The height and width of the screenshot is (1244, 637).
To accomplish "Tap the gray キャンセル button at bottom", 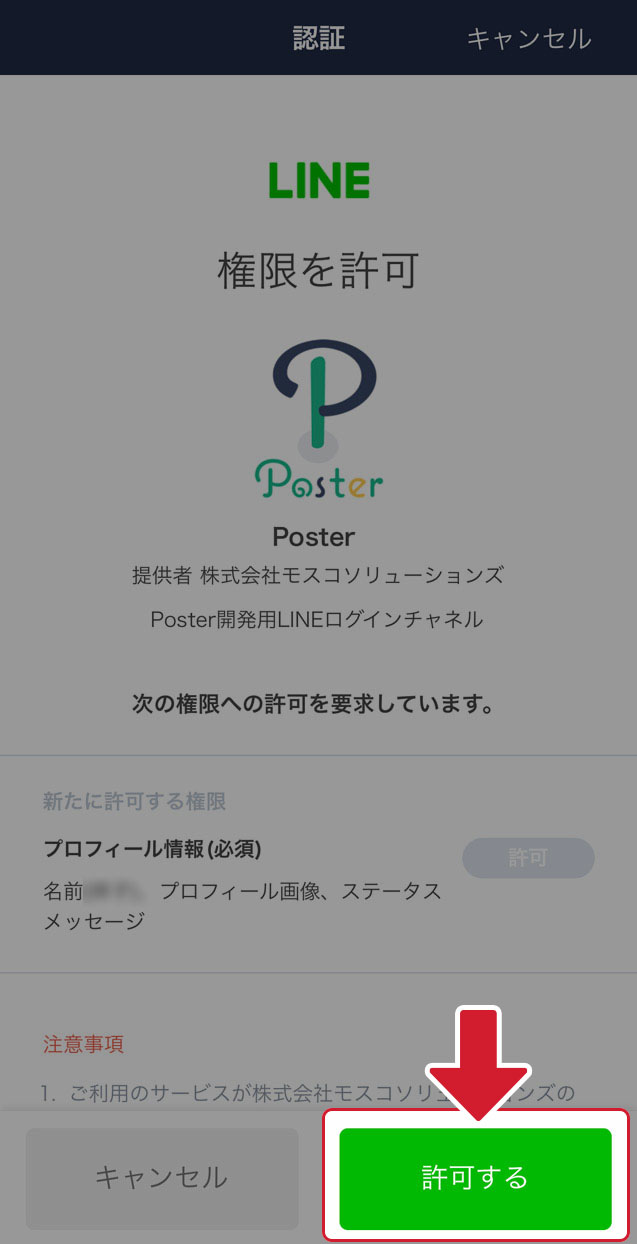I will click(x=162, y=1178).
